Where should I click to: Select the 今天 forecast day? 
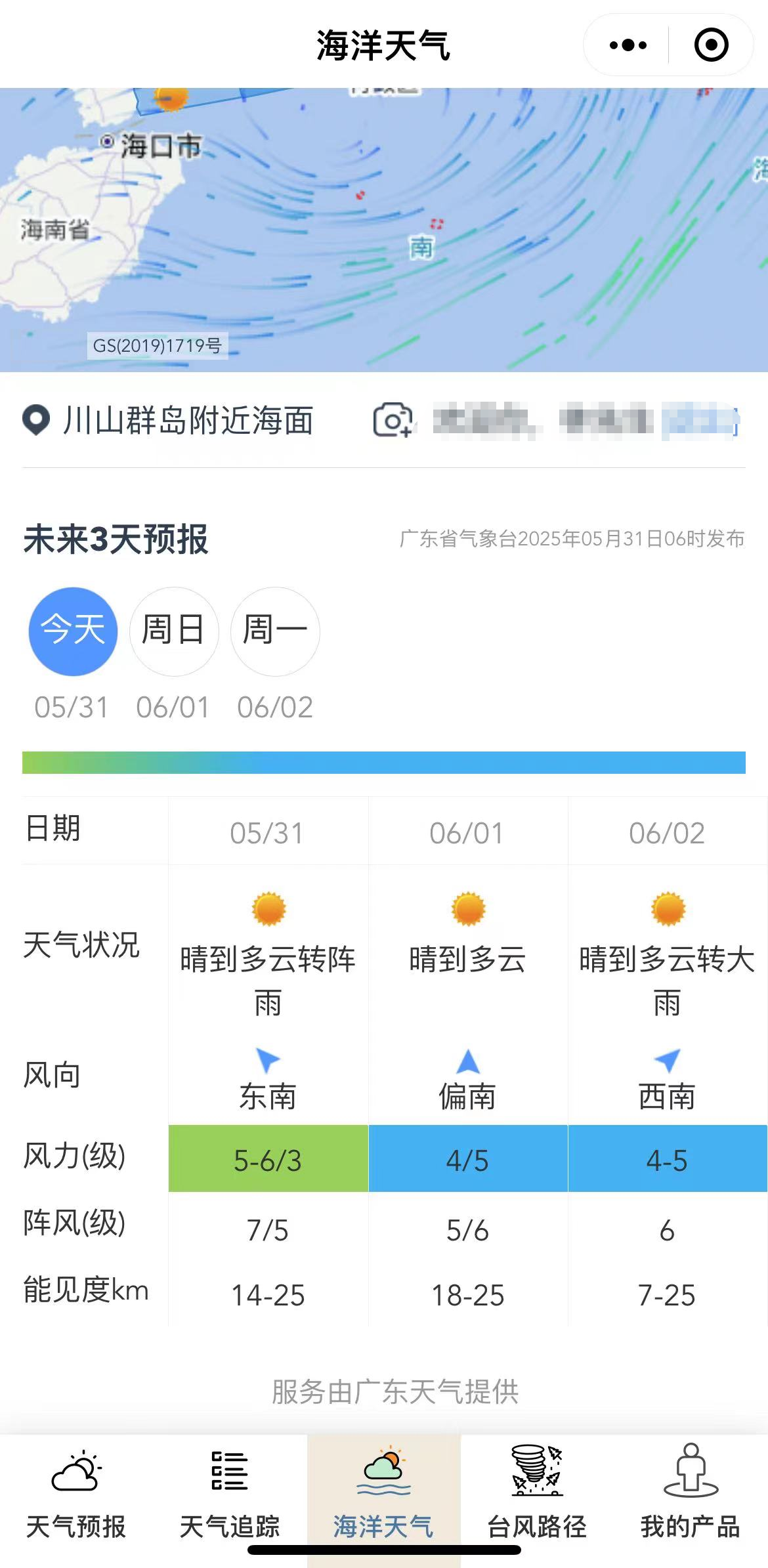click(73, 631)
